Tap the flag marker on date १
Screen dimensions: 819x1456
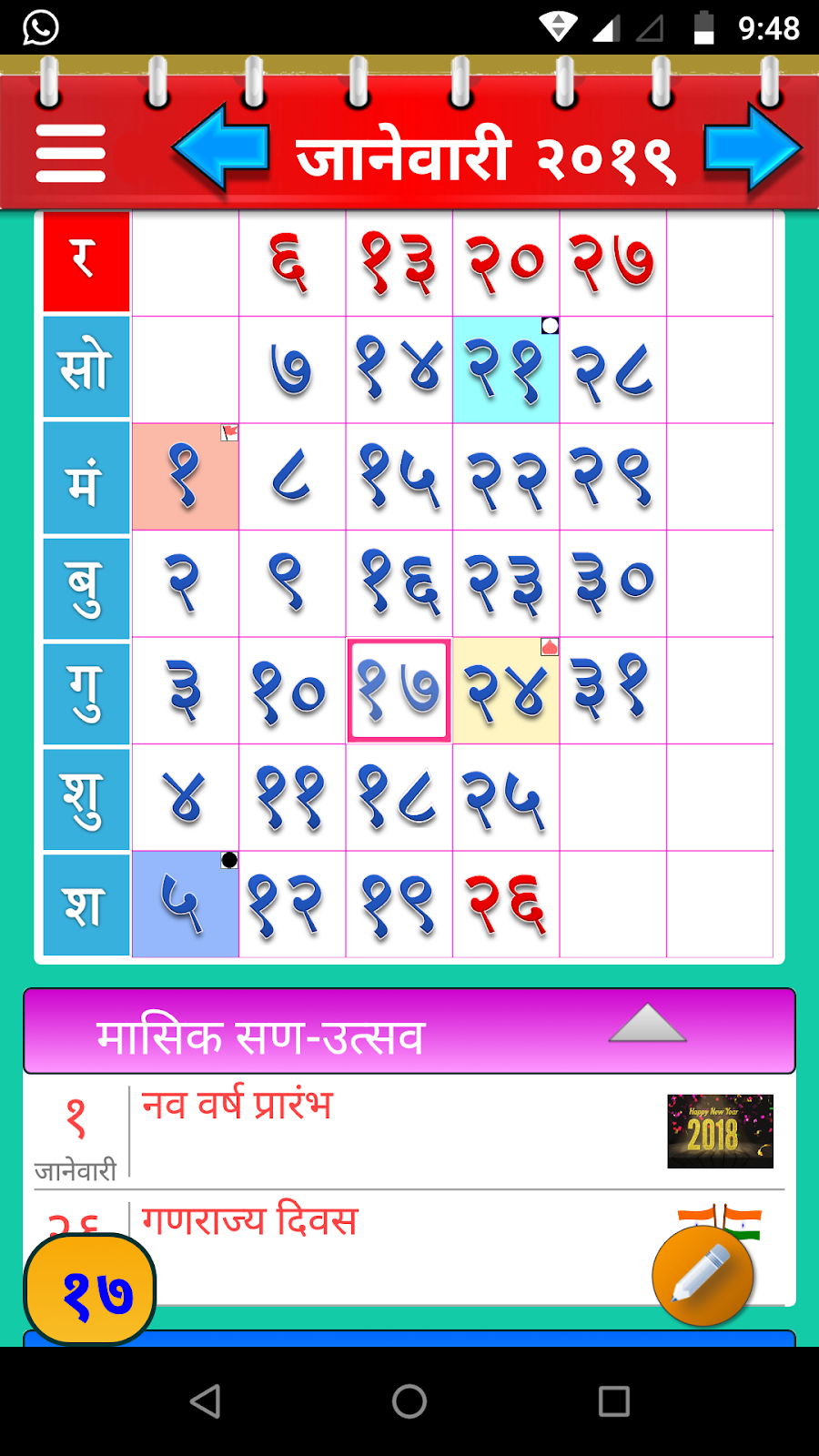[229, 434]
